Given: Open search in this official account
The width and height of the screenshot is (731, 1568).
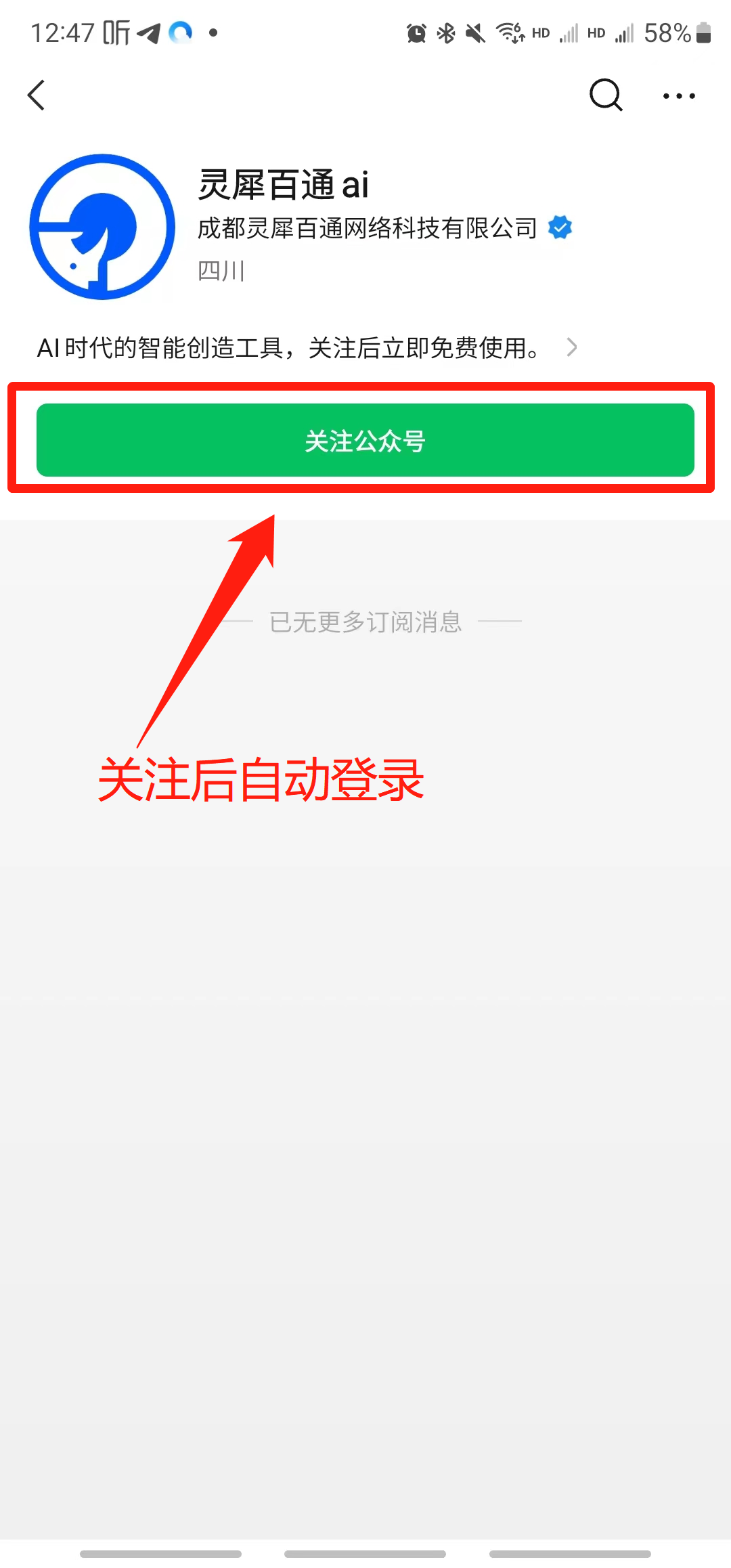Looking at the screenshot, I should (605, 95).
